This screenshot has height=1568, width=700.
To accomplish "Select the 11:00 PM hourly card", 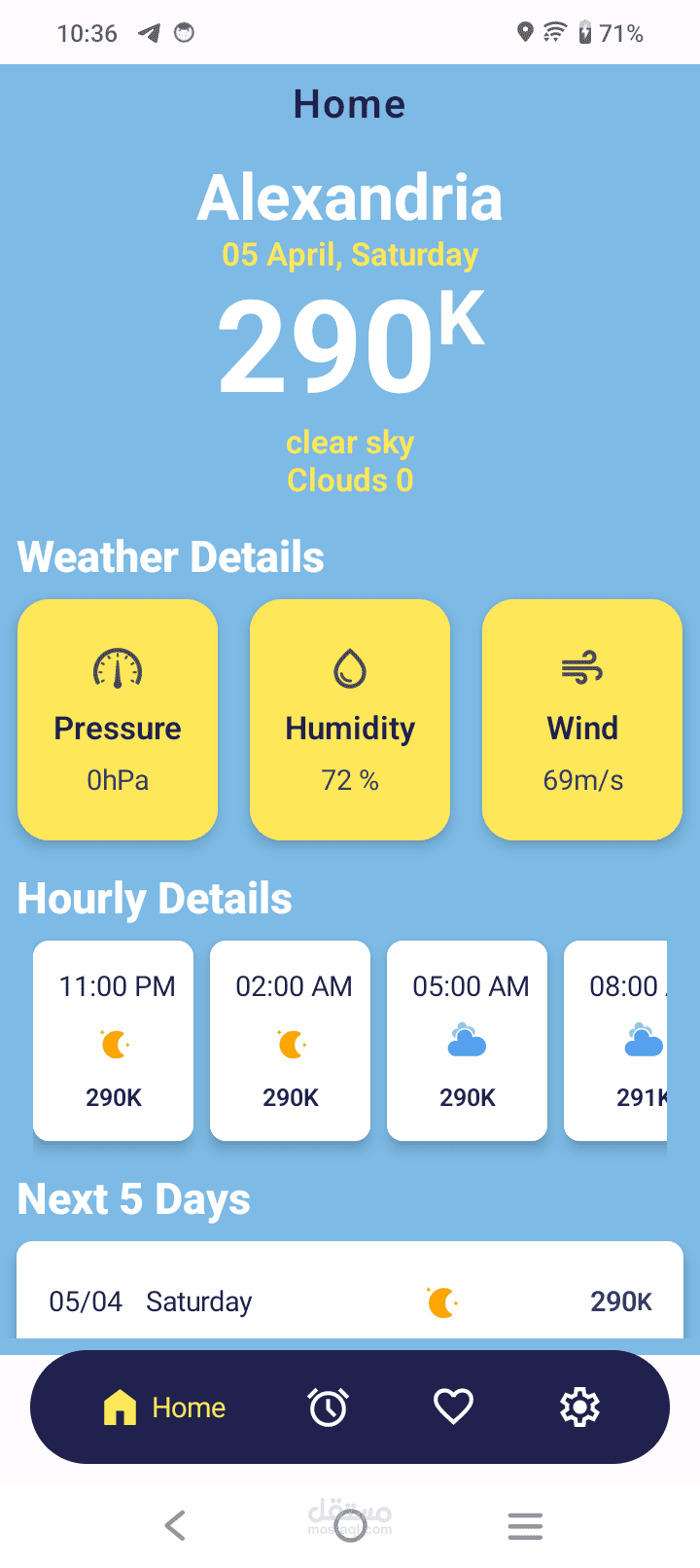I will [114, 1040].
